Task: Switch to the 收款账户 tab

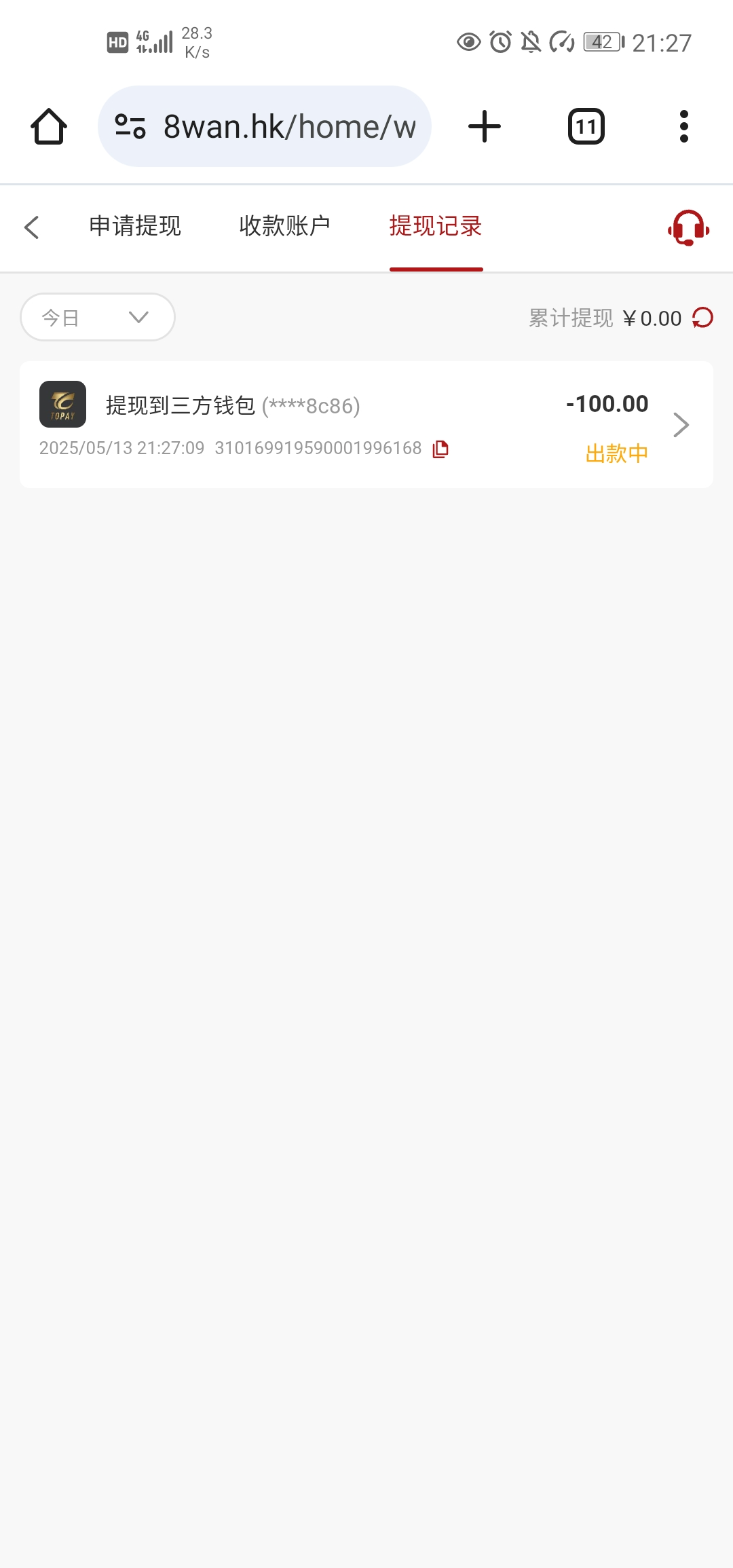Action: (285, 226)
